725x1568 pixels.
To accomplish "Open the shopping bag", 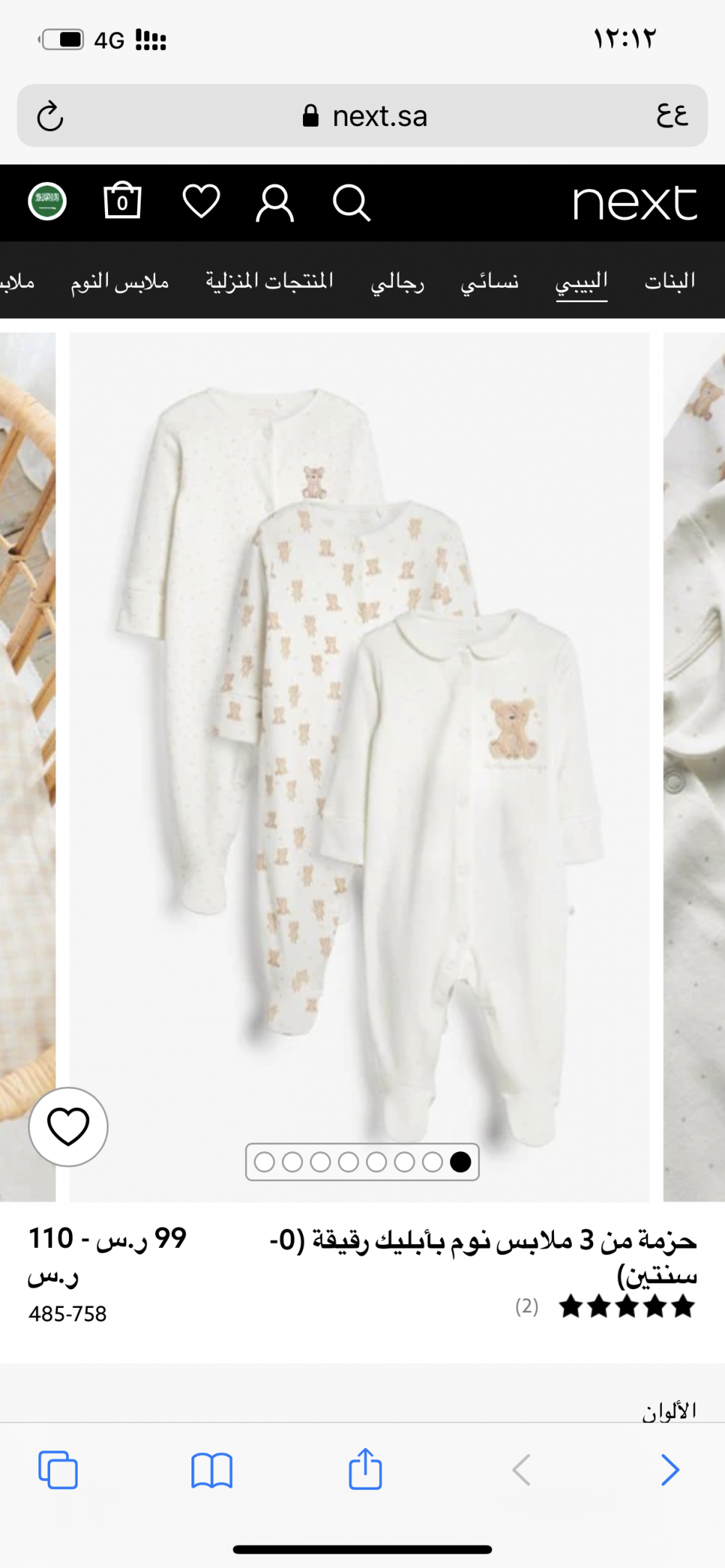I will (123, 200).
